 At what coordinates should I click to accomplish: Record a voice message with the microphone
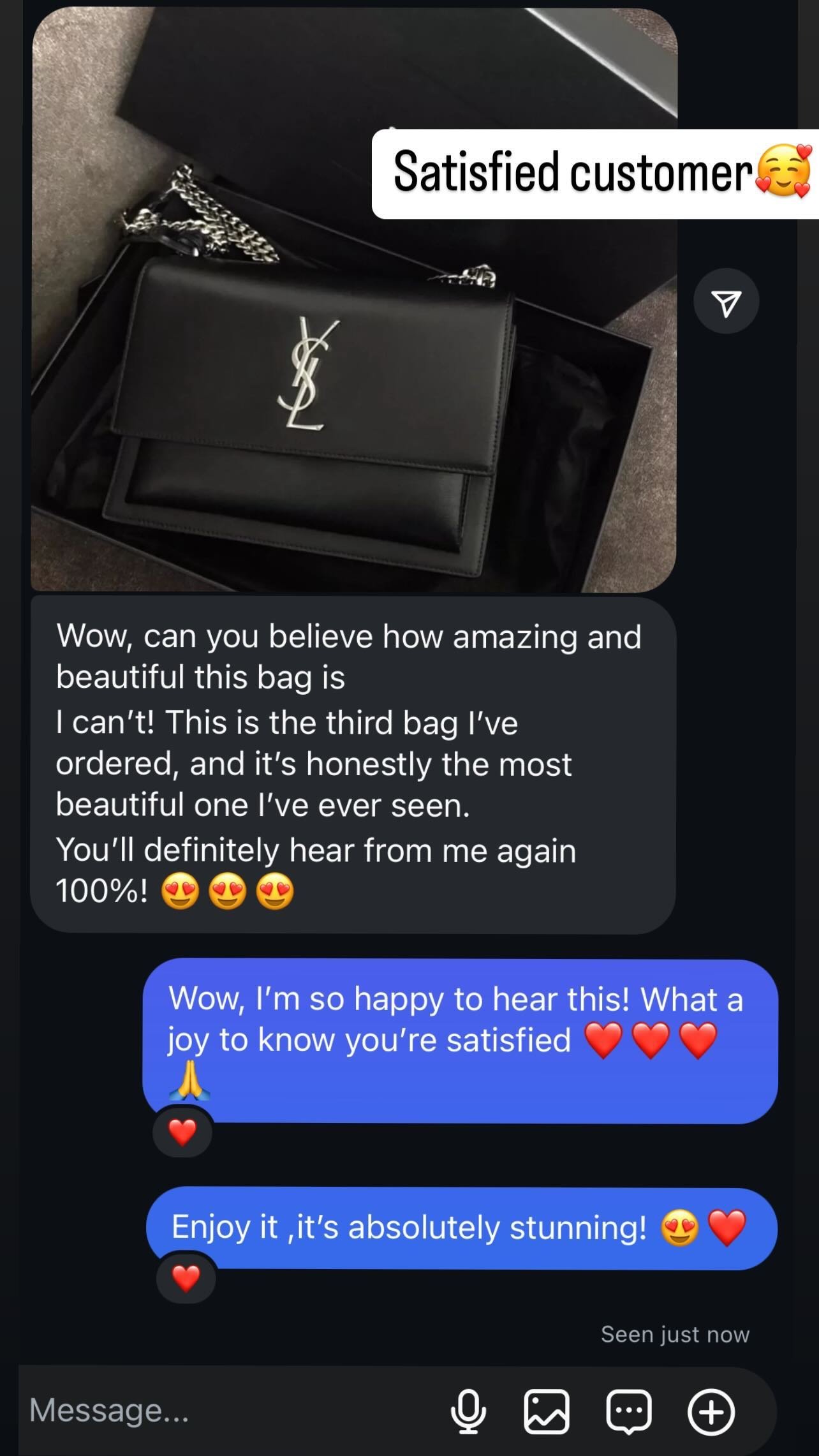pyautogui.click(x=468, y=1411)
